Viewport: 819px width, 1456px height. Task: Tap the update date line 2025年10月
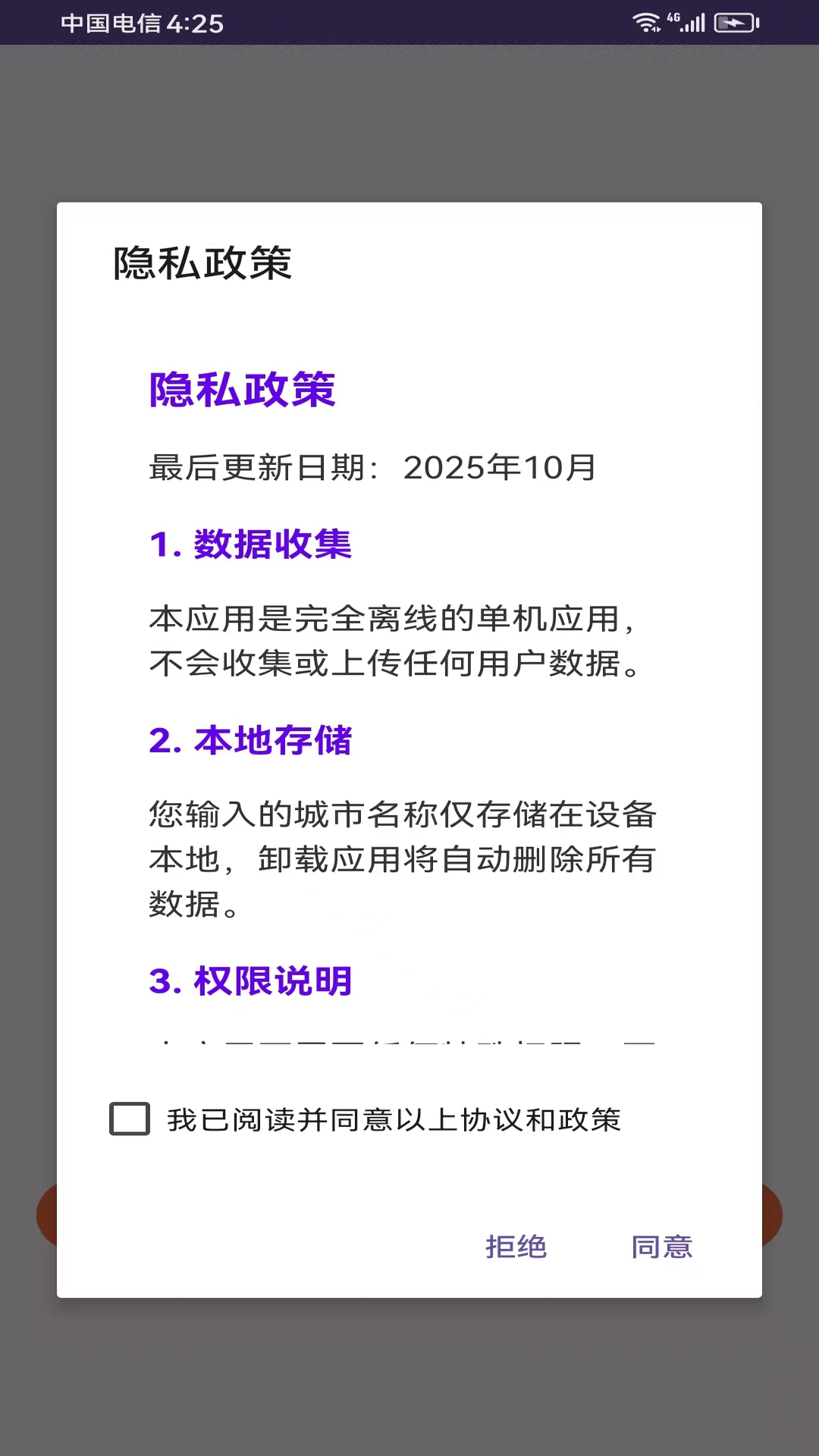tap(372, 469)
